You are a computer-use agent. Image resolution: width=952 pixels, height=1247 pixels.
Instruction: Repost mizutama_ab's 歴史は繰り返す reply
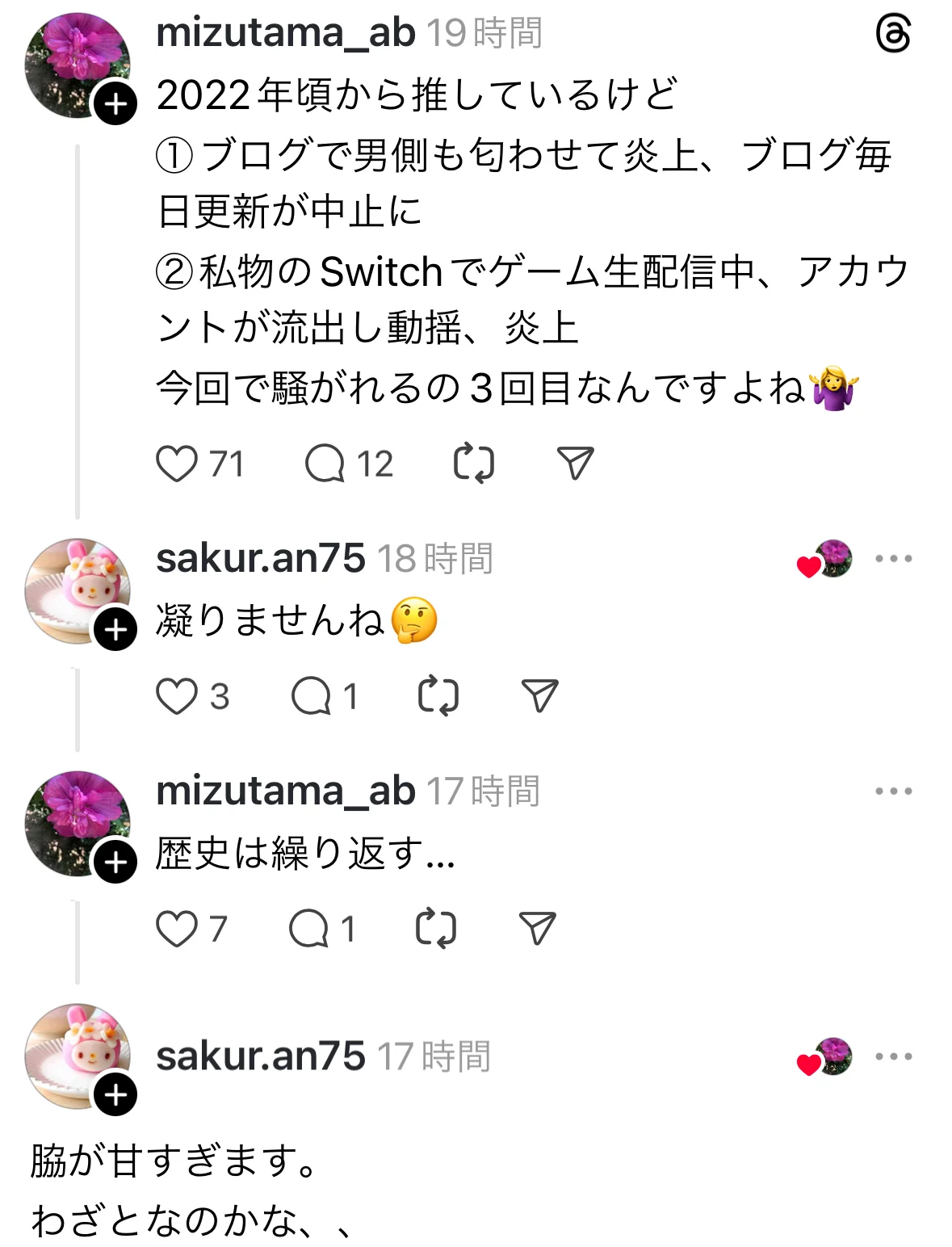pos(436,930)
